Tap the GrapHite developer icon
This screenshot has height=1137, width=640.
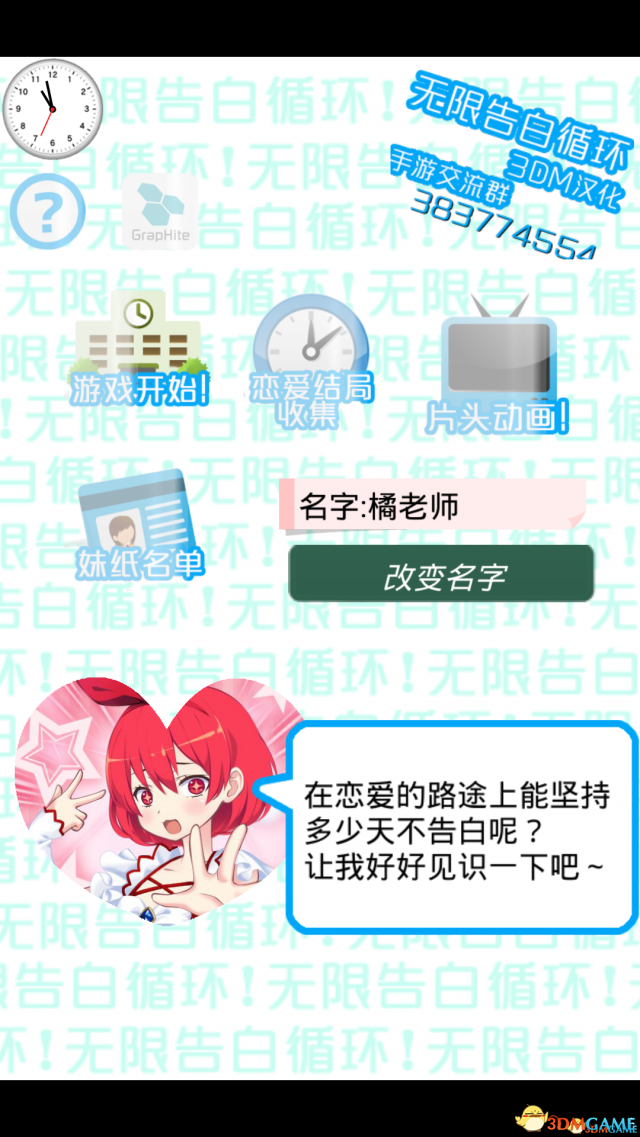click(160, 210)
